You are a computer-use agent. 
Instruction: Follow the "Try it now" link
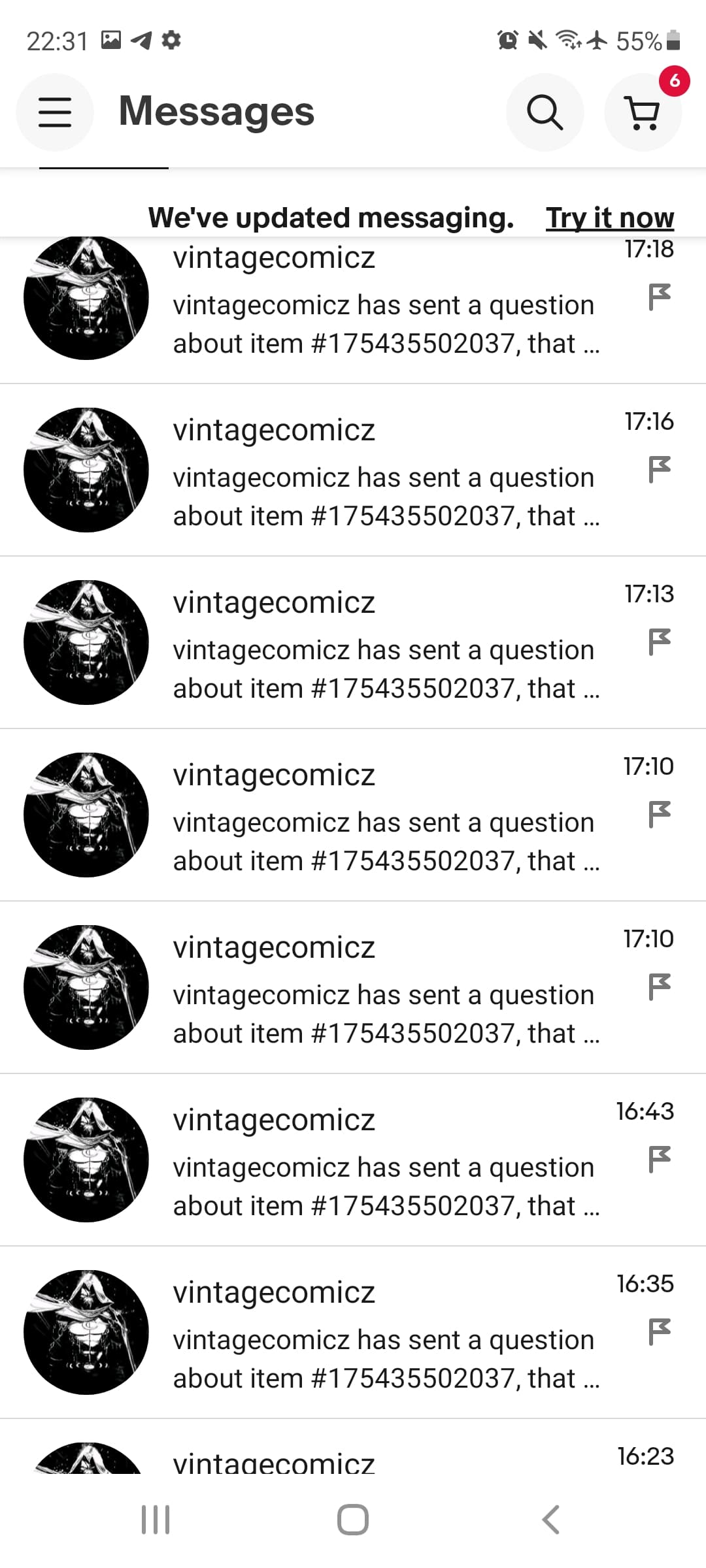coord(609,218)
